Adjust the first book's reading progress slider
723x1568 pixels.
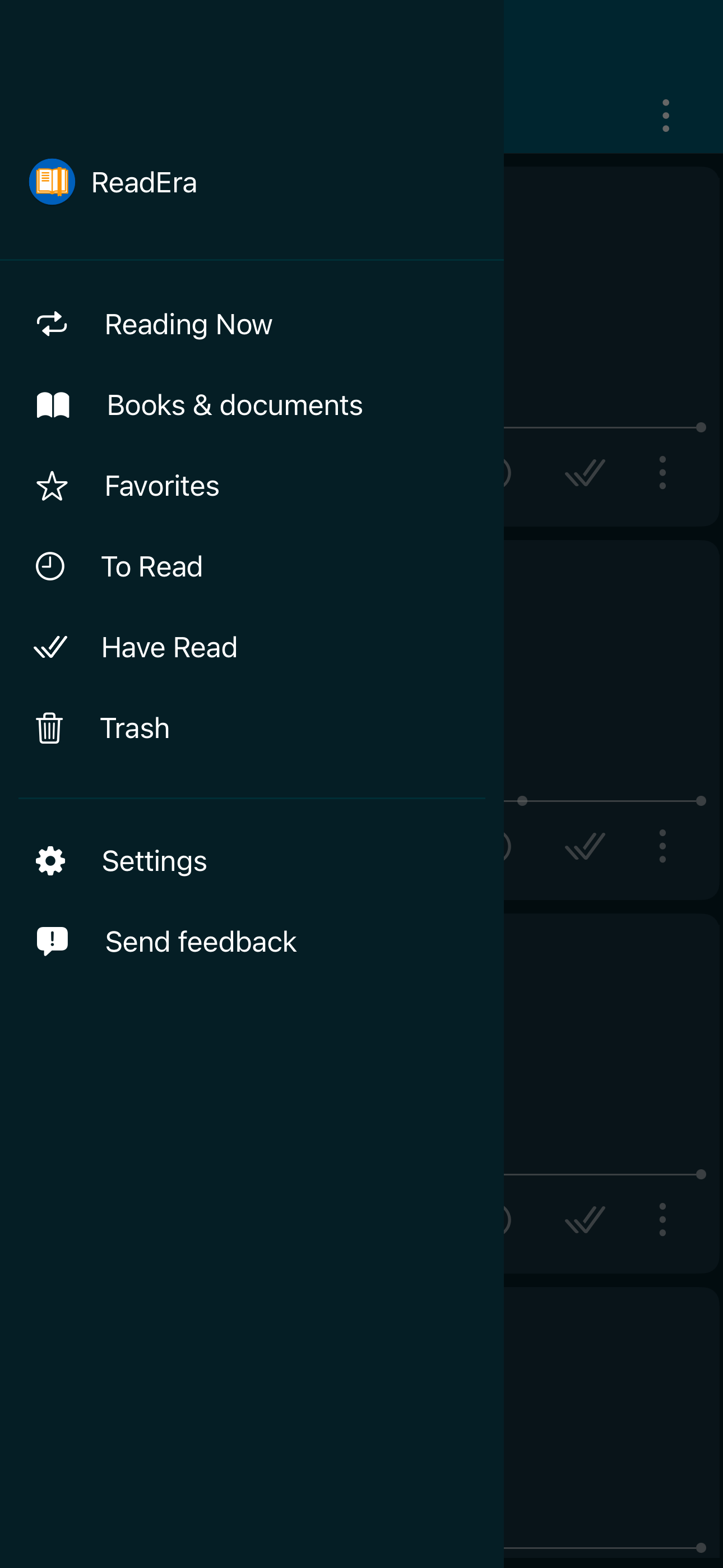700,427
